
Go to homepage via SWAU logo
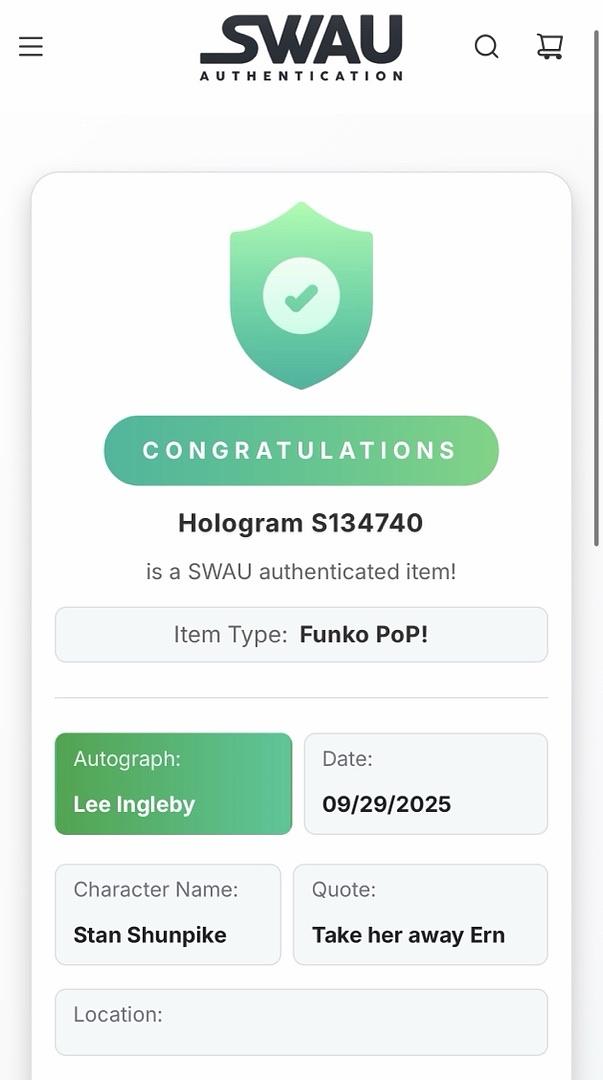point(301,48)
